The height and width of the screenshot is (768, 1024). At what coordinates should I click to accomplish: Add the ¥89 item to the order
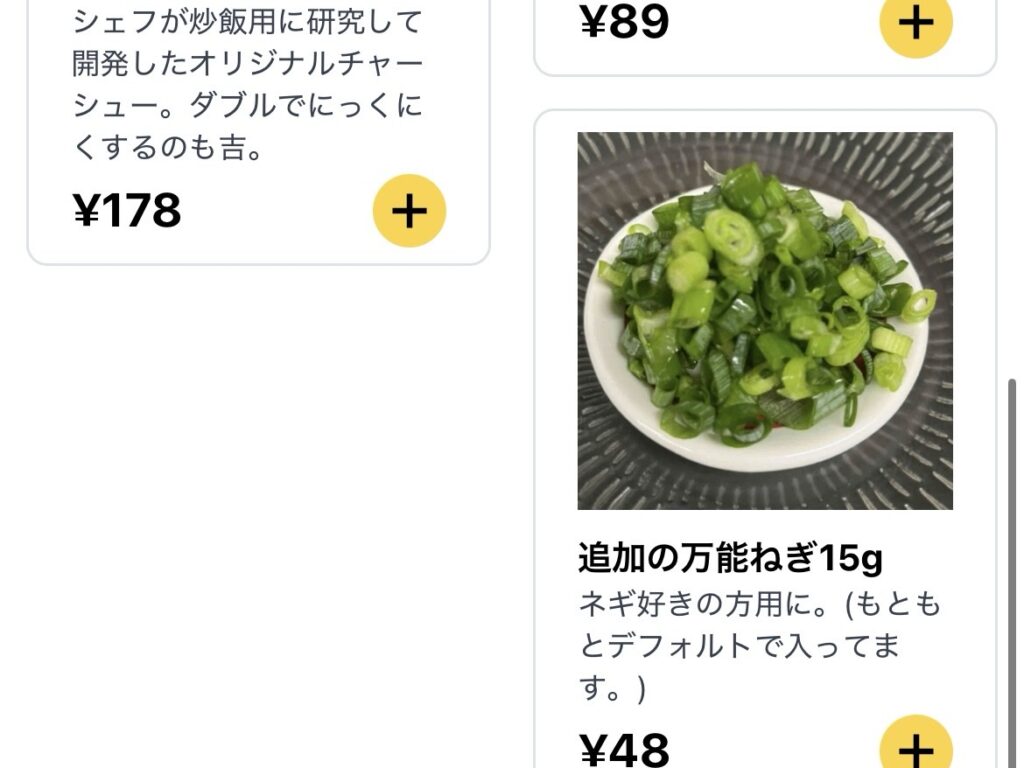915,24
